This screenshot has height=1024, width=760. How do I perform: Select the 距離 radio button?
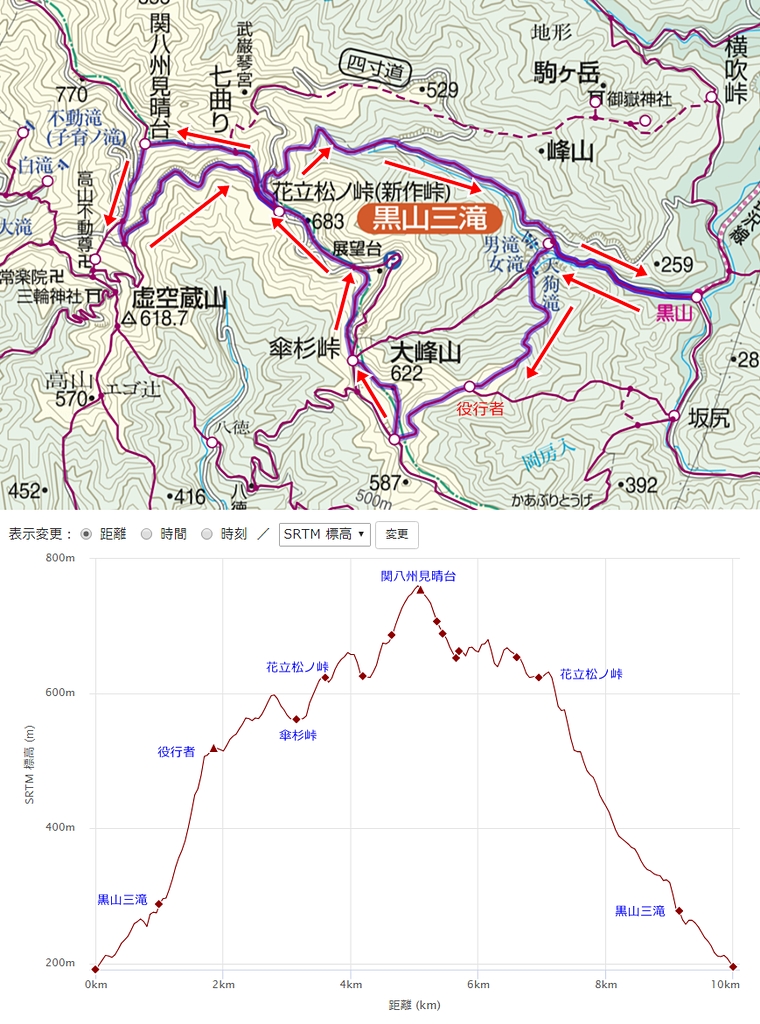(86, 534)
